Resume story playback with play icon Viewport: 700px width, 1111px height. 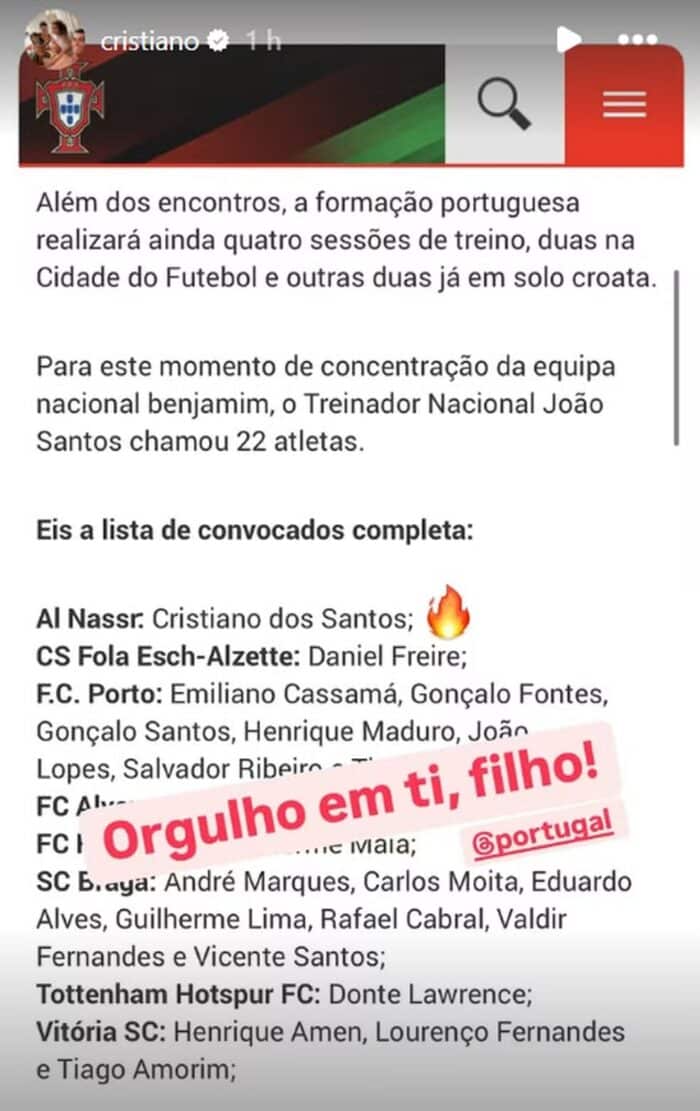click(x=568, y=40)
